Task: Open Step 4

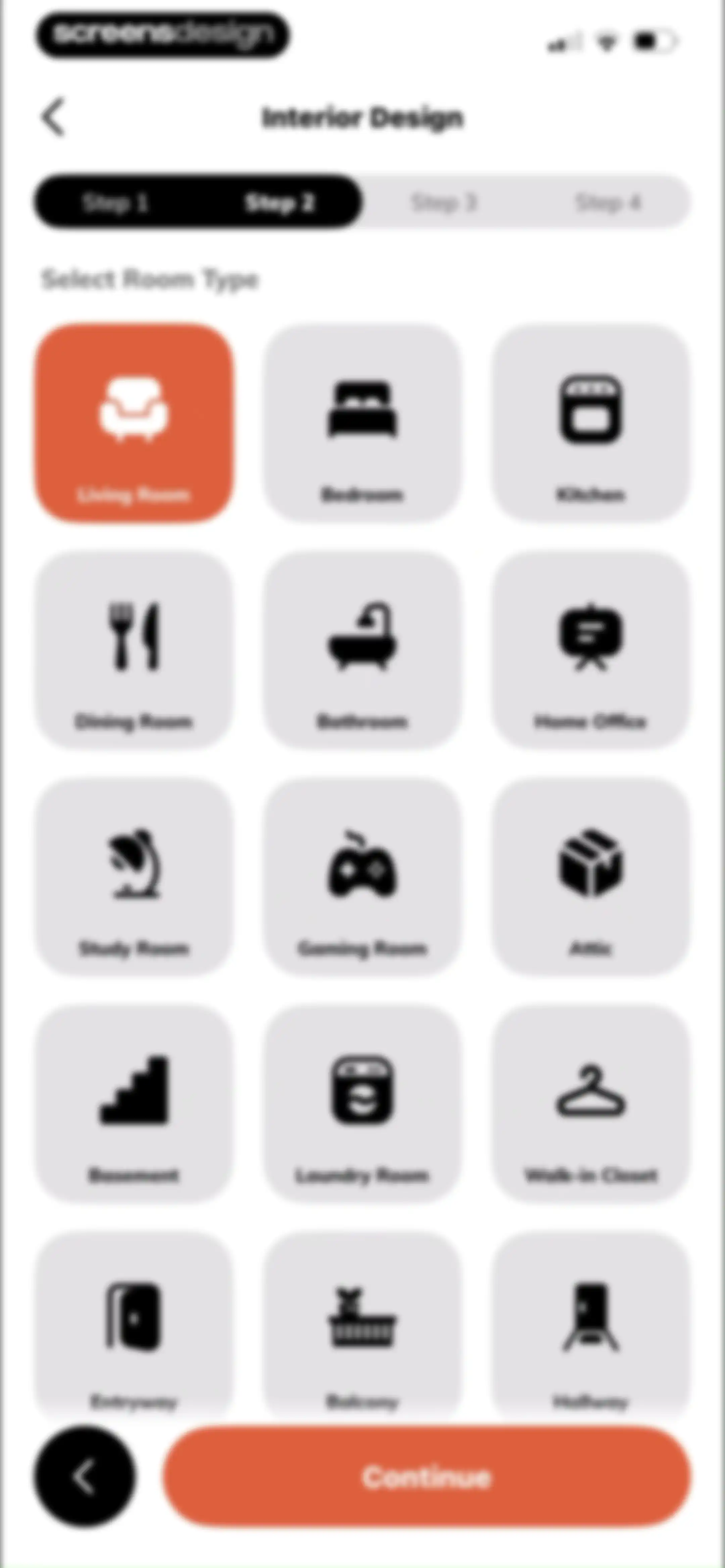Action: 608,202
